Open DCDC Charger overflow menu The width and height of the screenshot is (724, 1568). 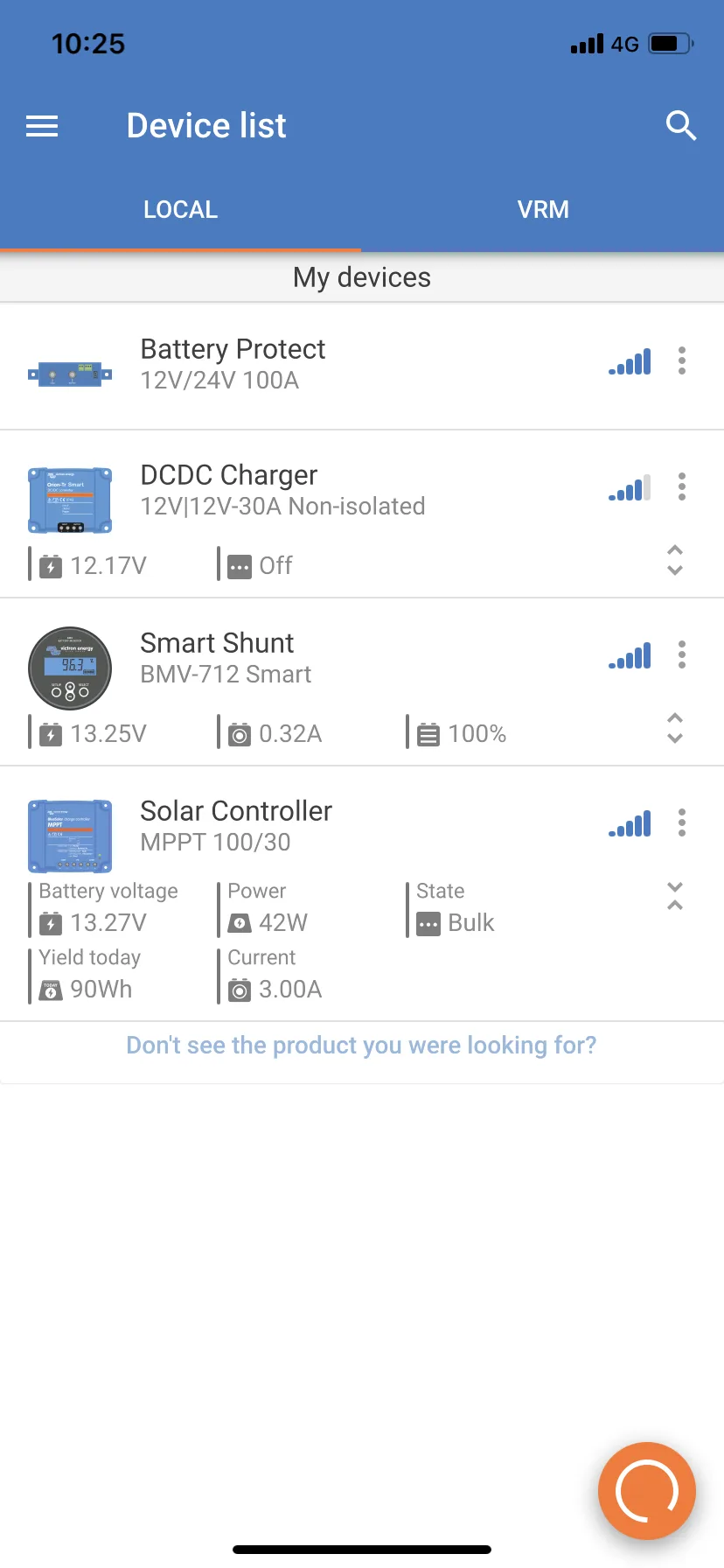pos(682,486)
